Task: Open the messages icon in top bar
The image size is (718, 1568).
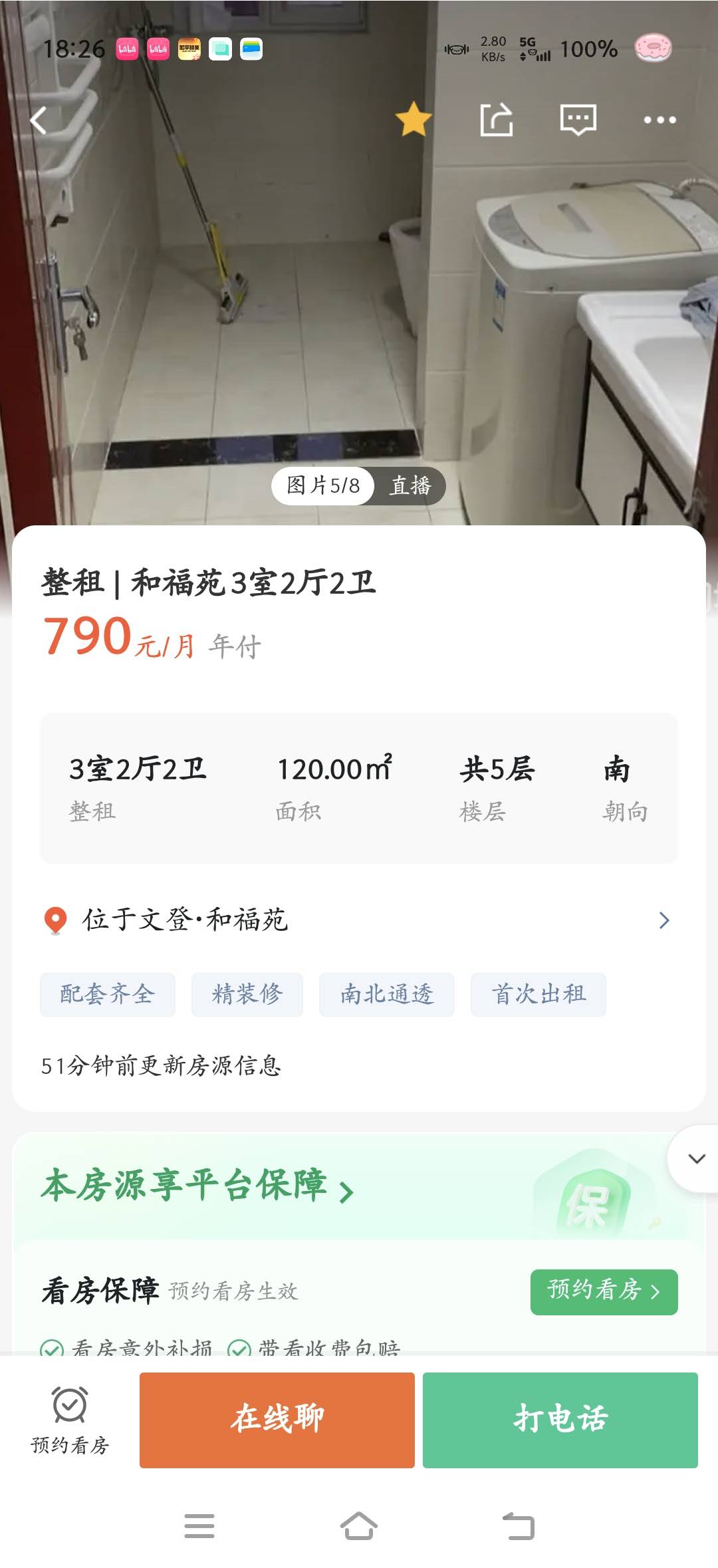Action: point(578,120)
